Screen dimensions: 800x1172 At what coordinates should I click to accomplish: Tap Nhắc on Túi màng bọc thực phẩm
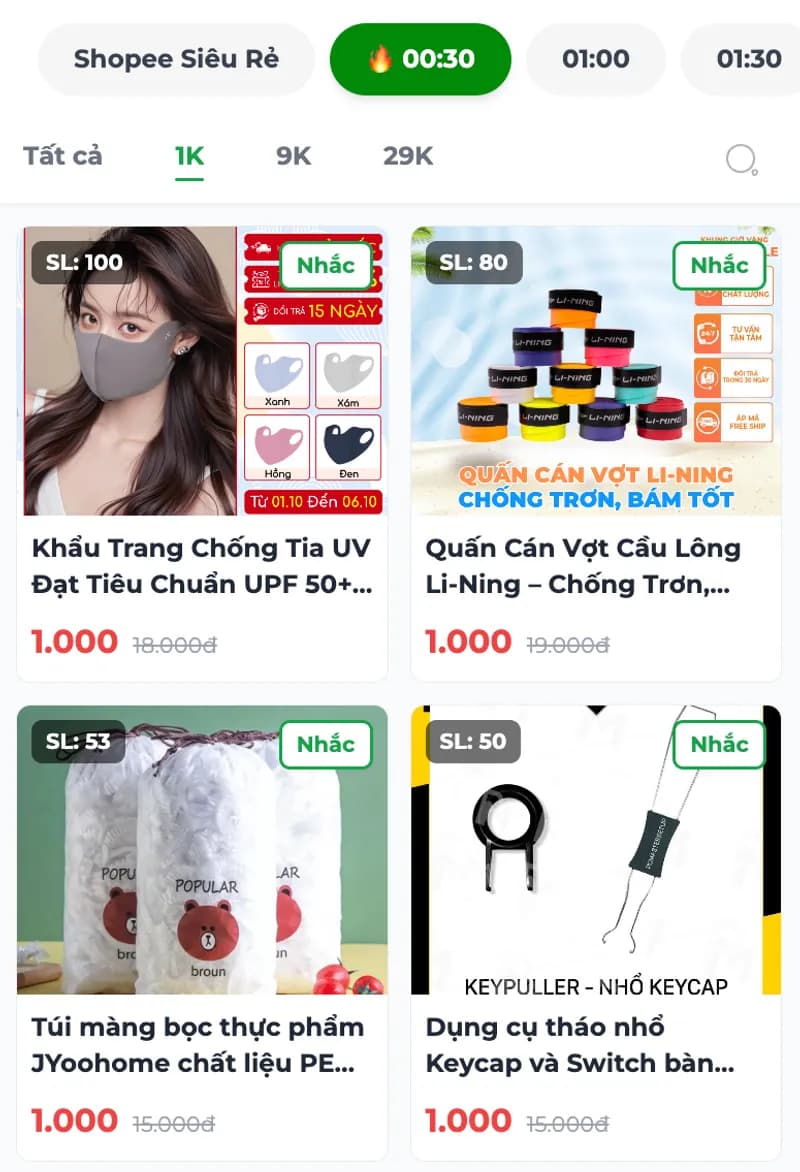point(325,744)
